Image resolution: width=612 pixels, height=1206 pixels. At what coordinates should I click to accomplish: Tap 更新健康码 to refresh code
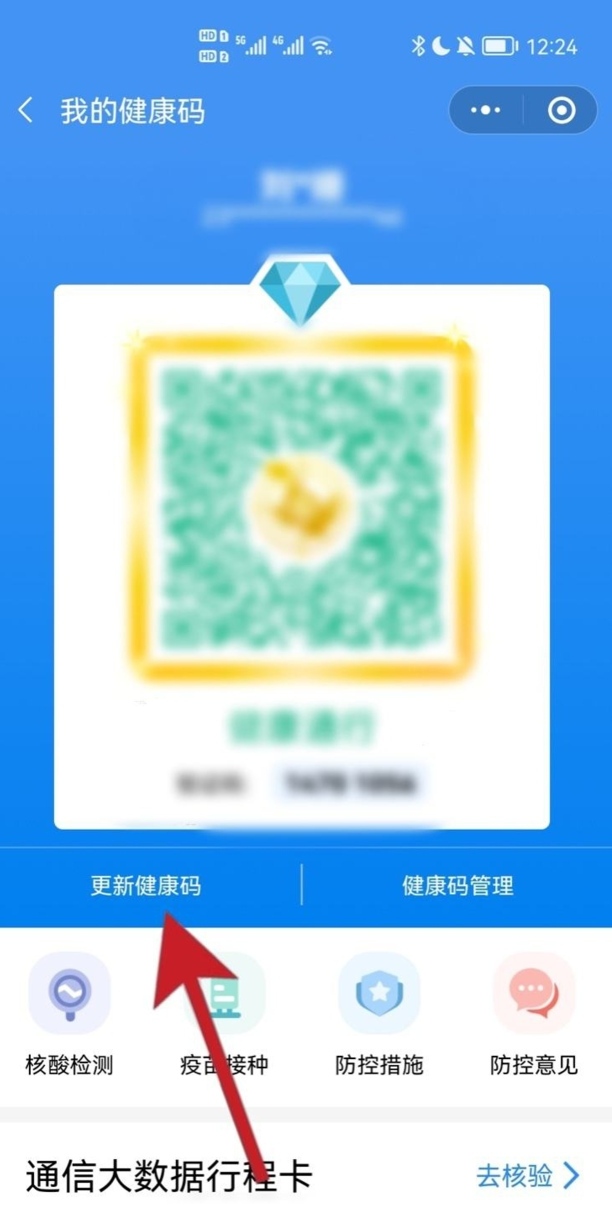(146, 885)
